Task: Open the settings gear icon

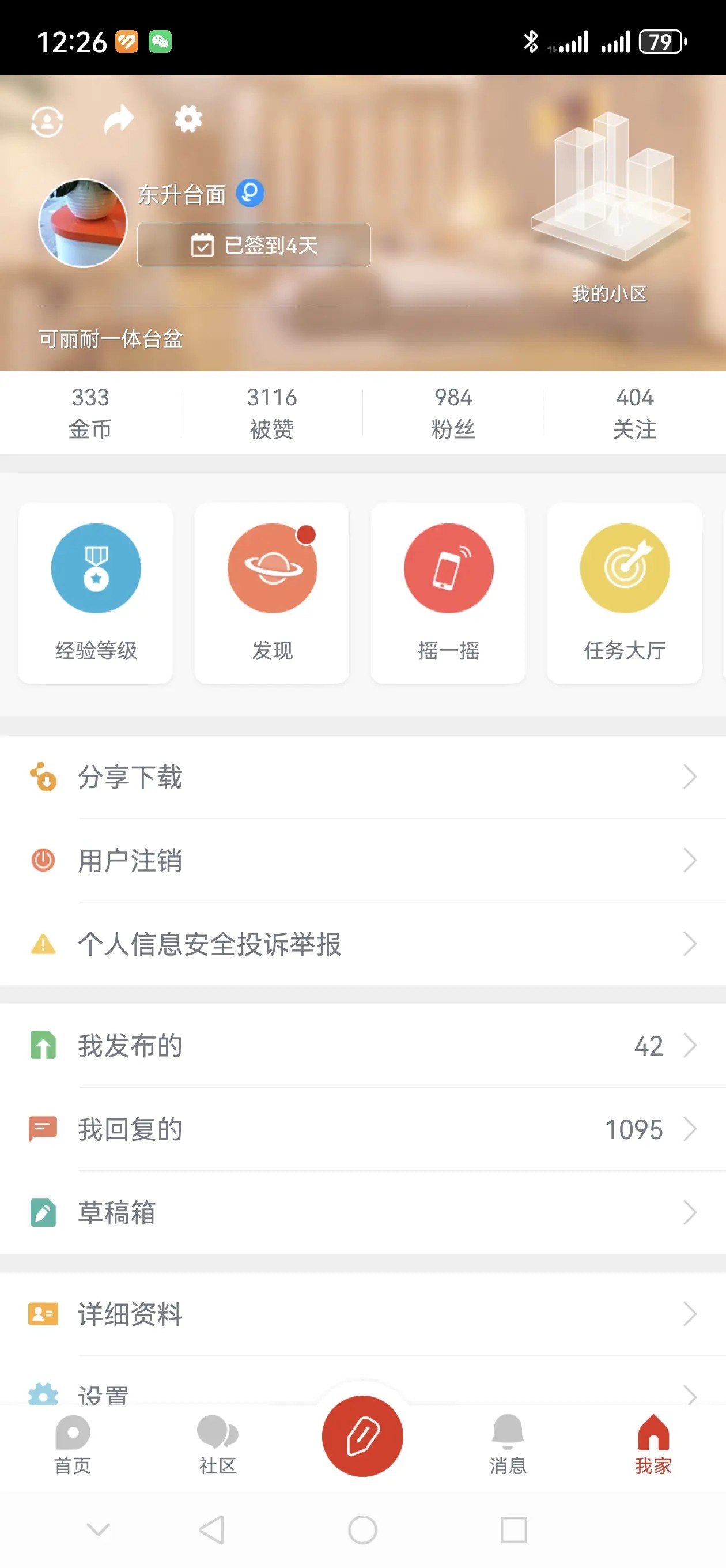Action: click(x=188, y=119)
